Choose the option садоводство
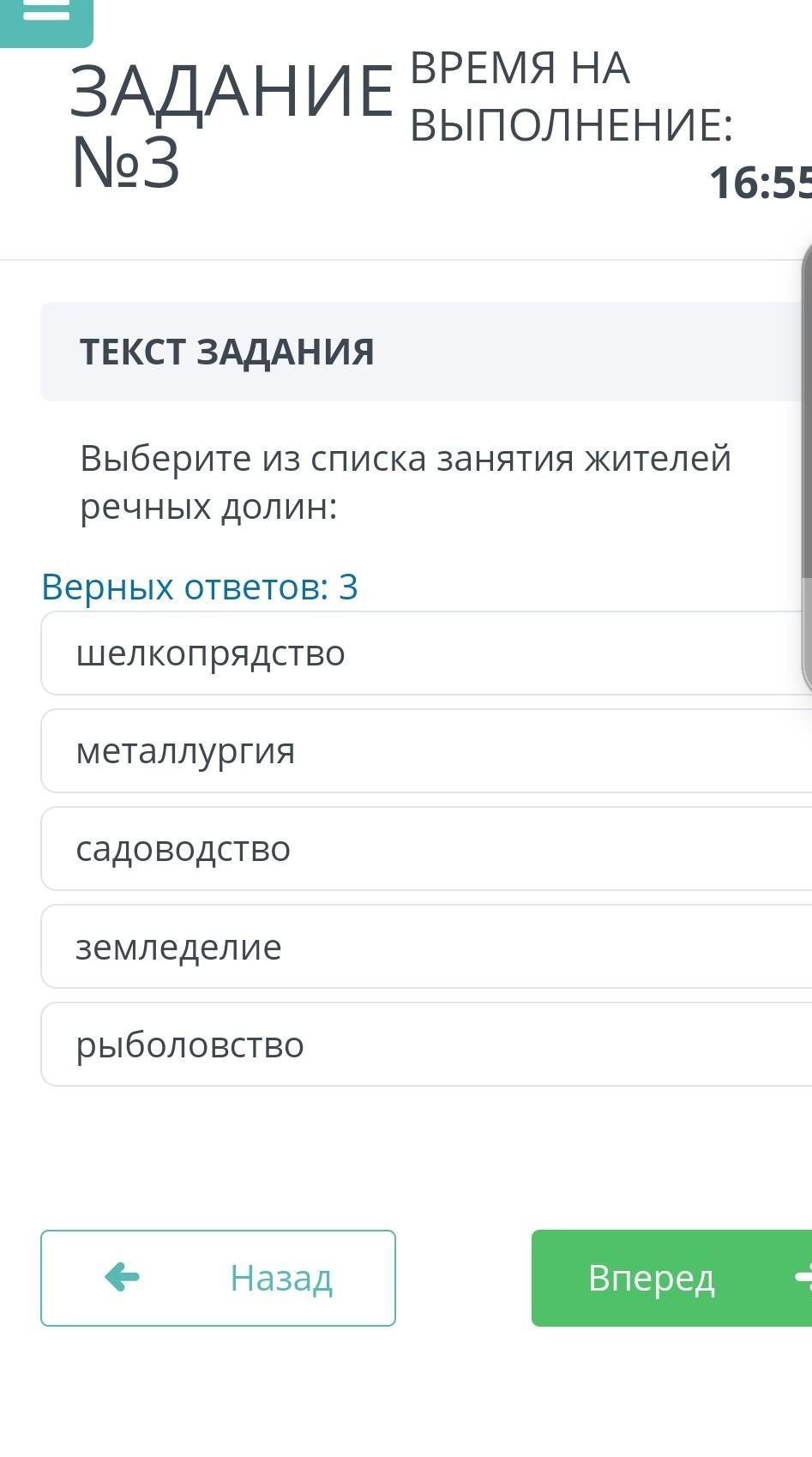Viewport: 812px width, 1457px height. point(426,849)
